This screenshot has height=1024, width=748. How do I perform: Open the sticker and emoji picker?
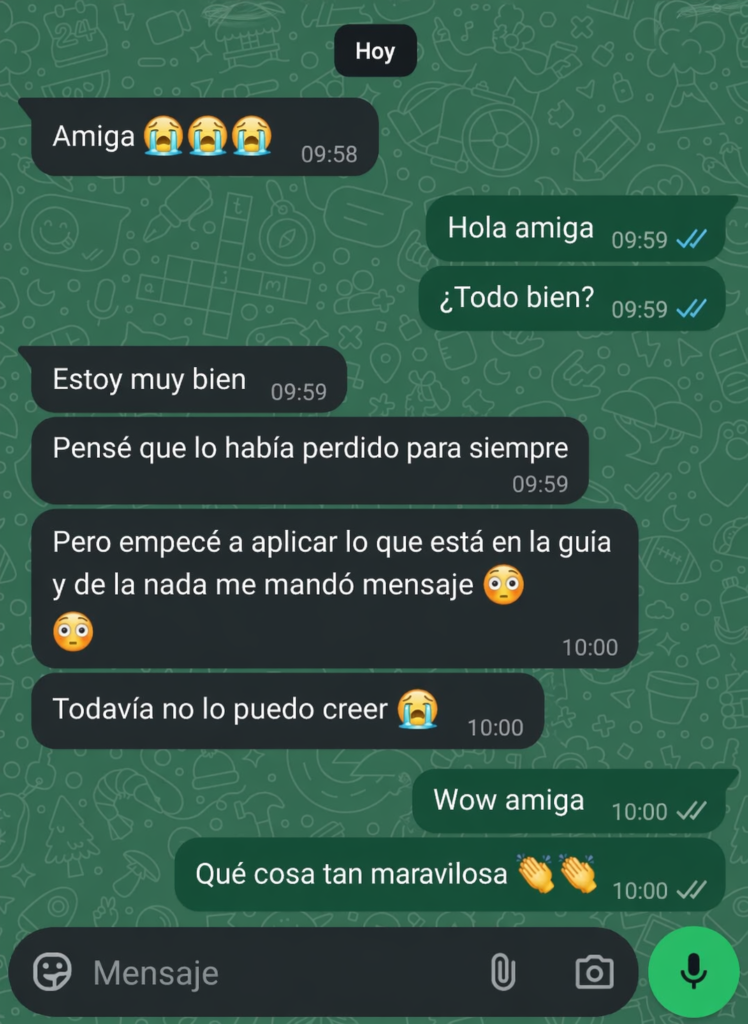click(52, 972)
